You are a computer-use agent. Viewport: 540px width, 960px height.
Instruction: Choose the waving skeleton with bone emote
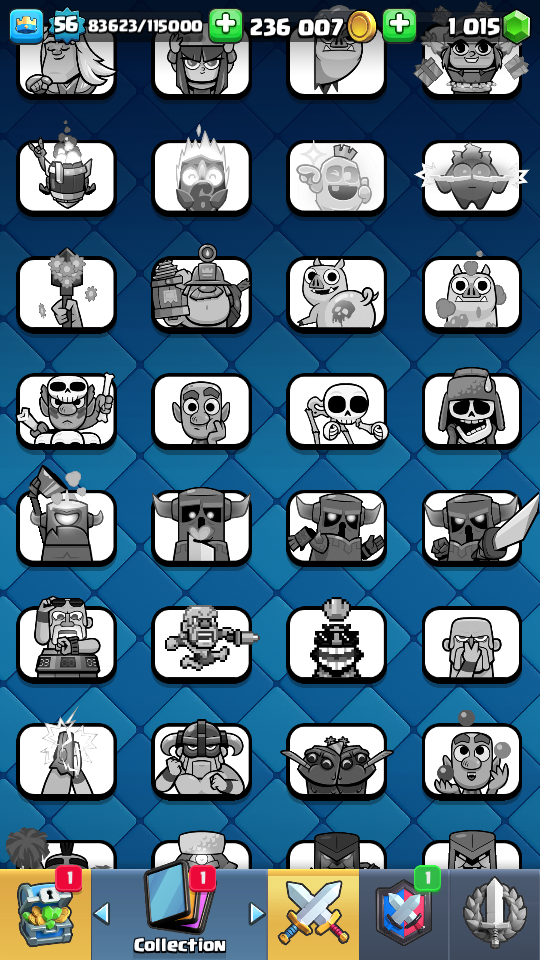tap(337, 410)
